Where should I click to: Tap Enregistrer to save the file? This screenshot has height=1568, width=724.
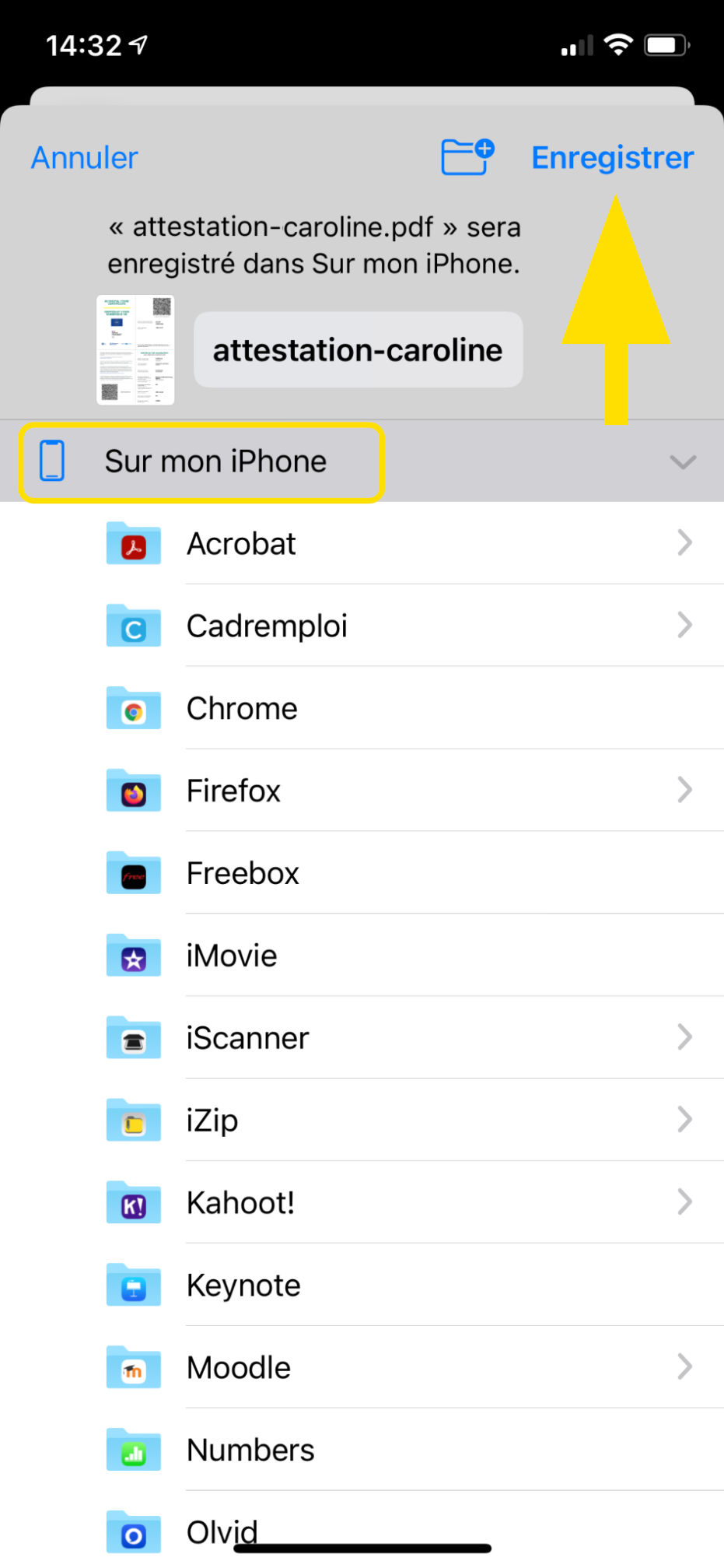click(612, 158)
